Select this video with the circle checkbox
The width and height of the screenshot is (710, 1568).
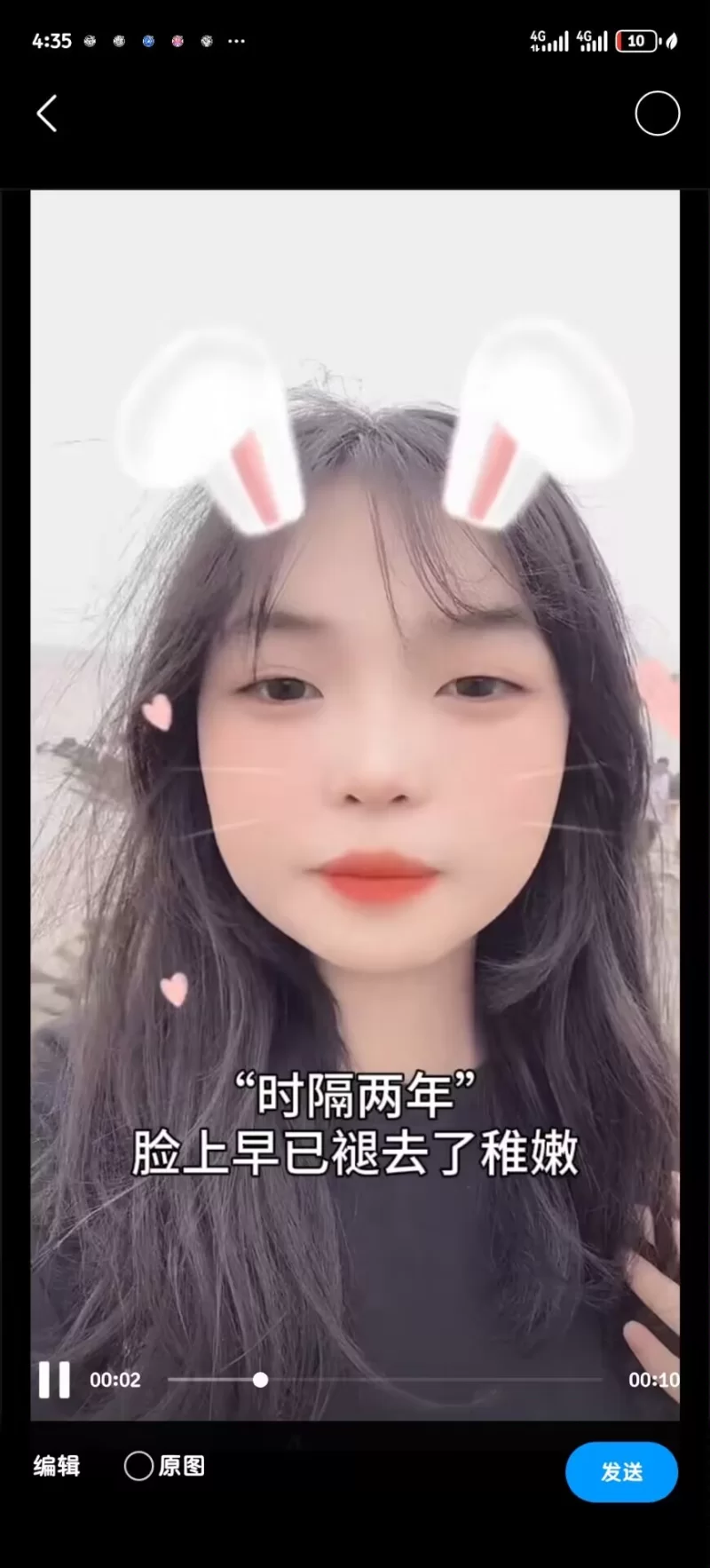[657, 114]
